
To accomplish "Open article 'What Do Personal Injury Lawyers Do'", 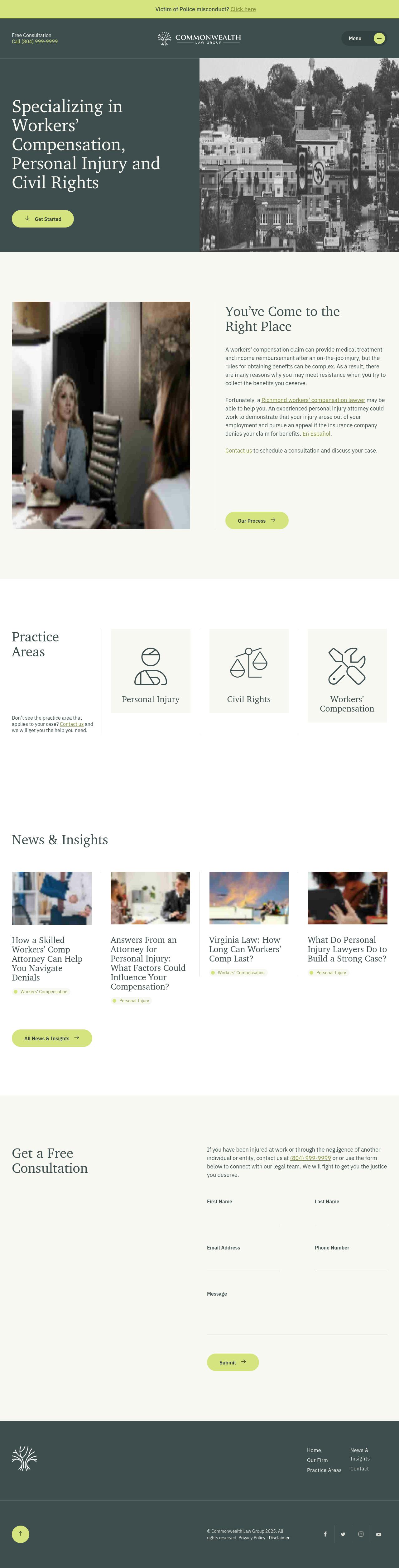I will pyautogui.click(x=346, y=949).
